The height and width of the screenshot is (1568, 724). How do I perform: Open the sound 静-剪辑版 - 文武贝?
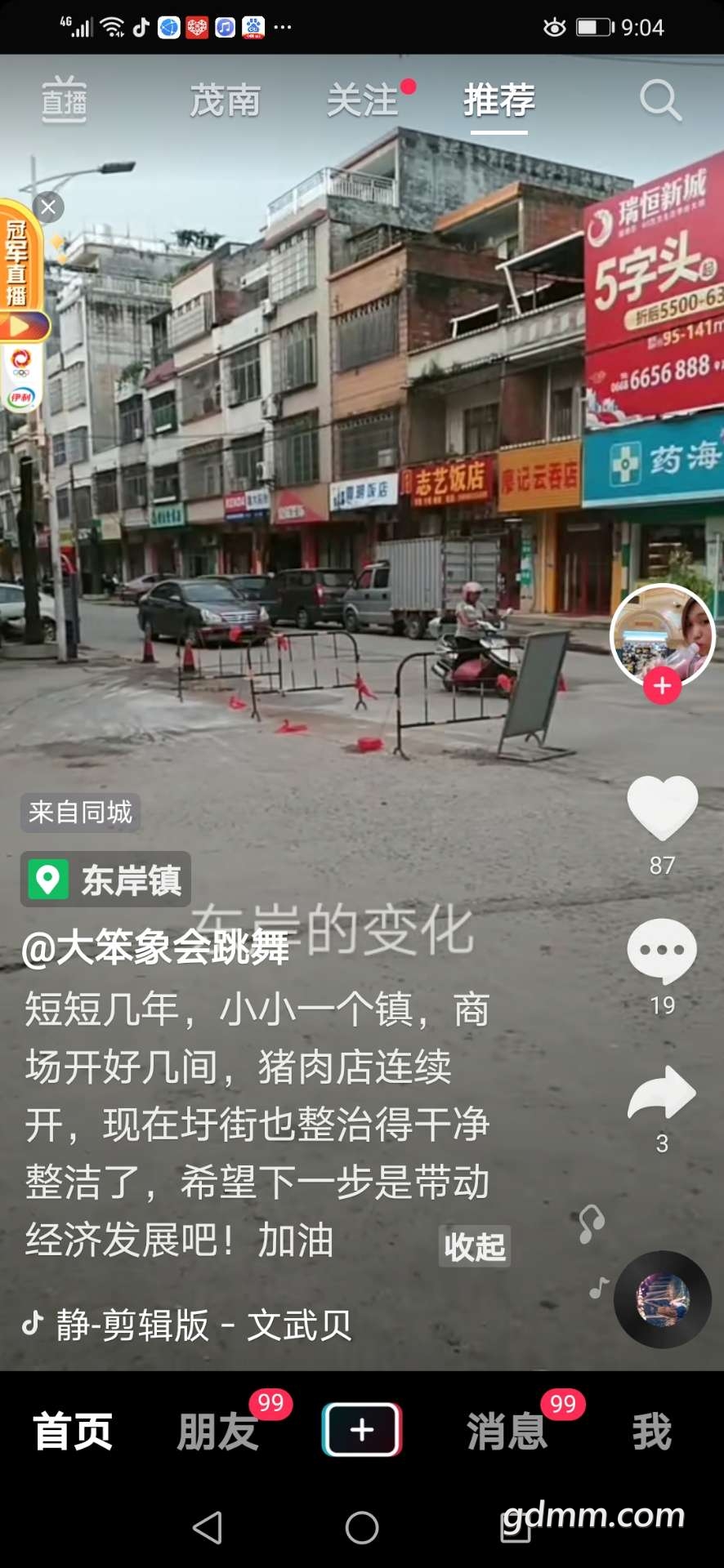203,1325
